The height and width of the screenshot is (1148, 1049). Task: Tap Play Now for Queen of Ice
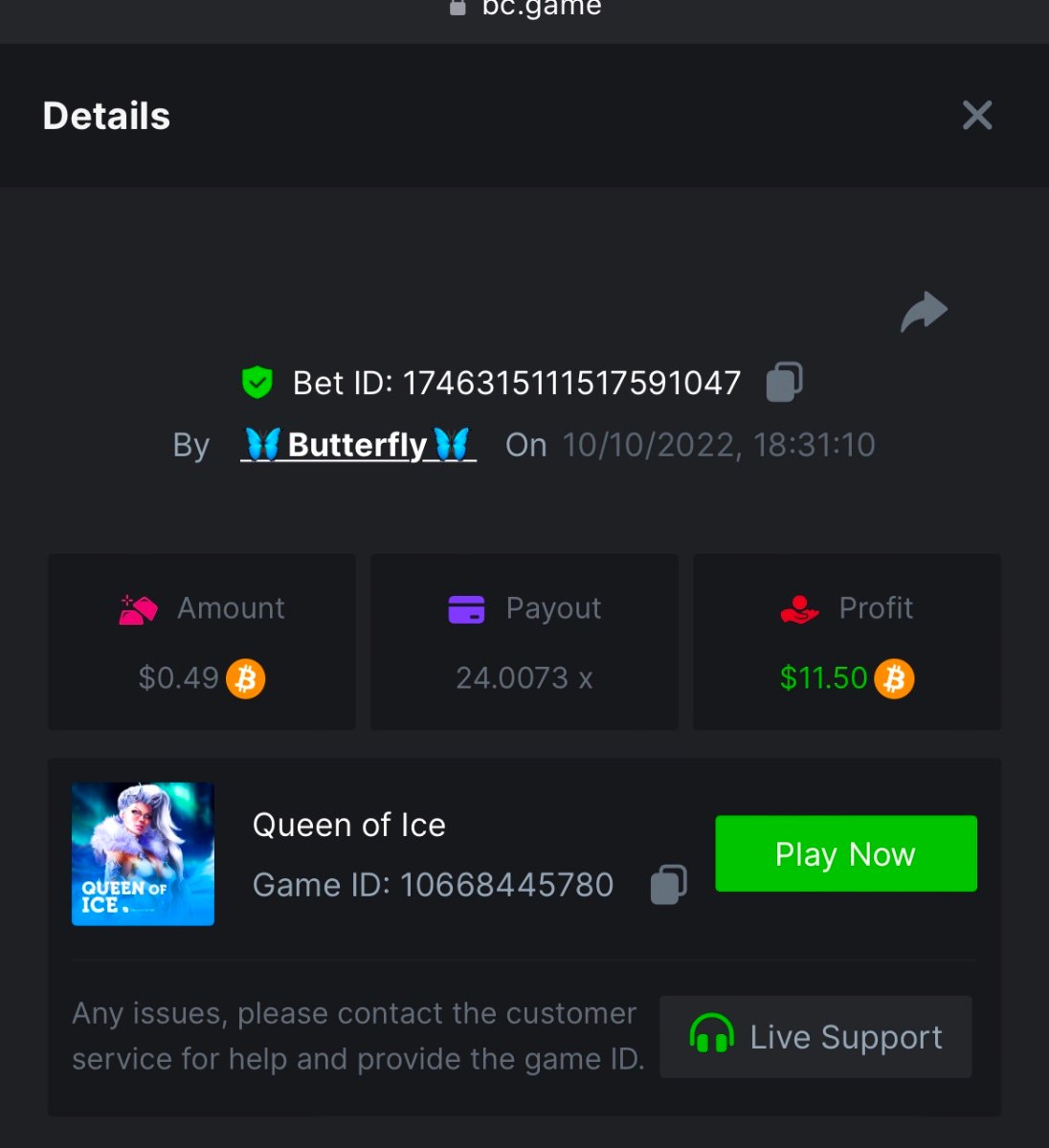tap(846, 853)
